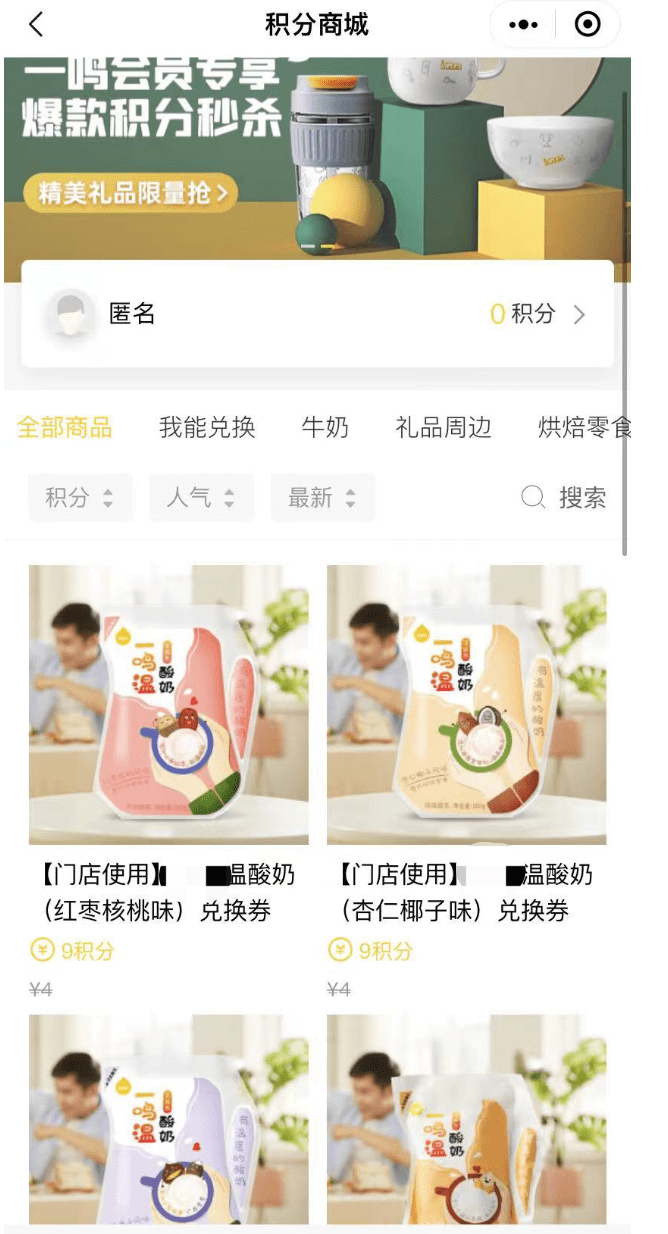Switch to the 牛奶 category tab
The width and height of the screenshot is (668, 1234).
[325, 428]
